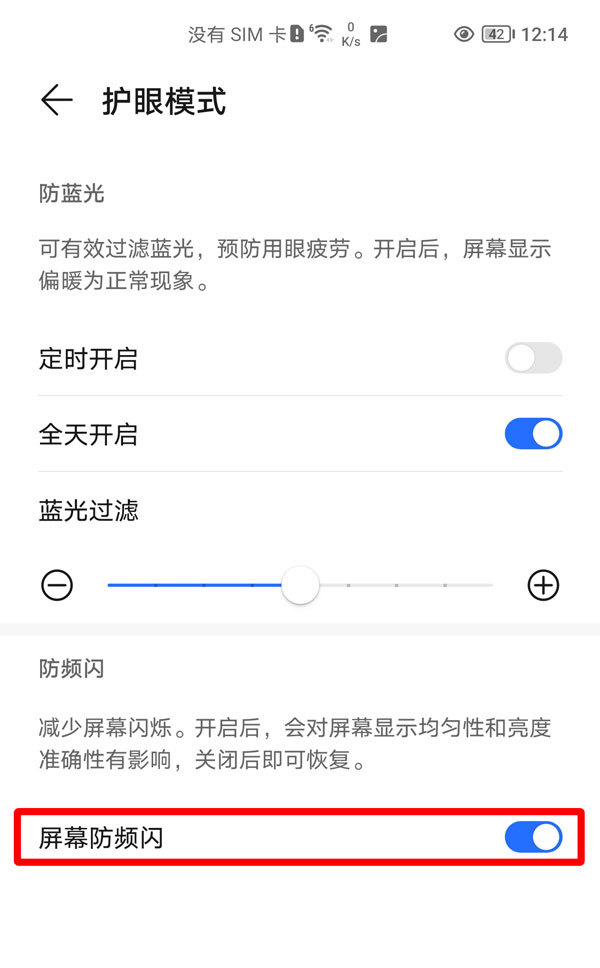This screenshot has width=600, height=968.
Task: Turn off 全天开启 toggle
Action: click(533, 434)
